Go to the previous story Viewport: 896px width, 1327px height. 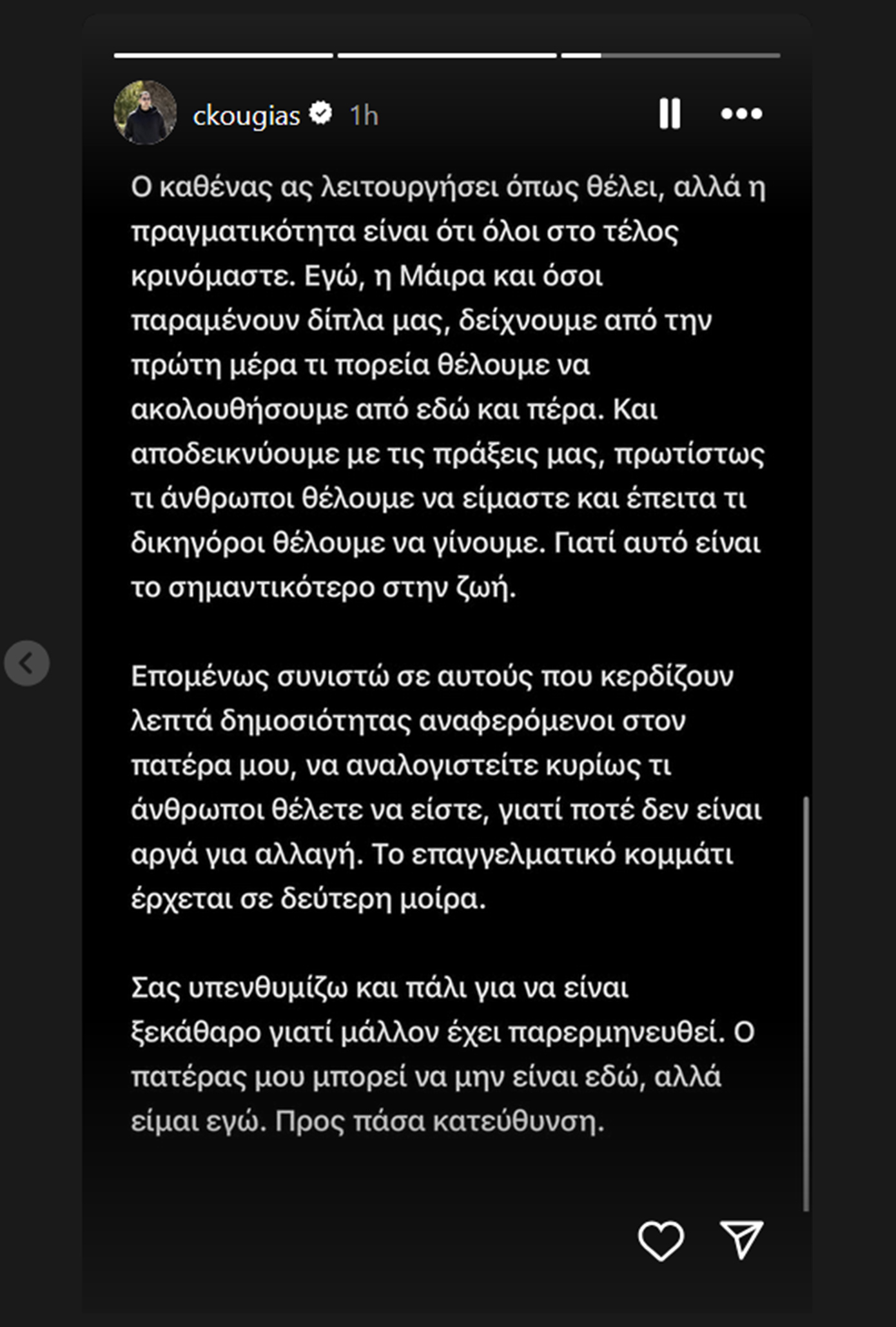point(26,663)
